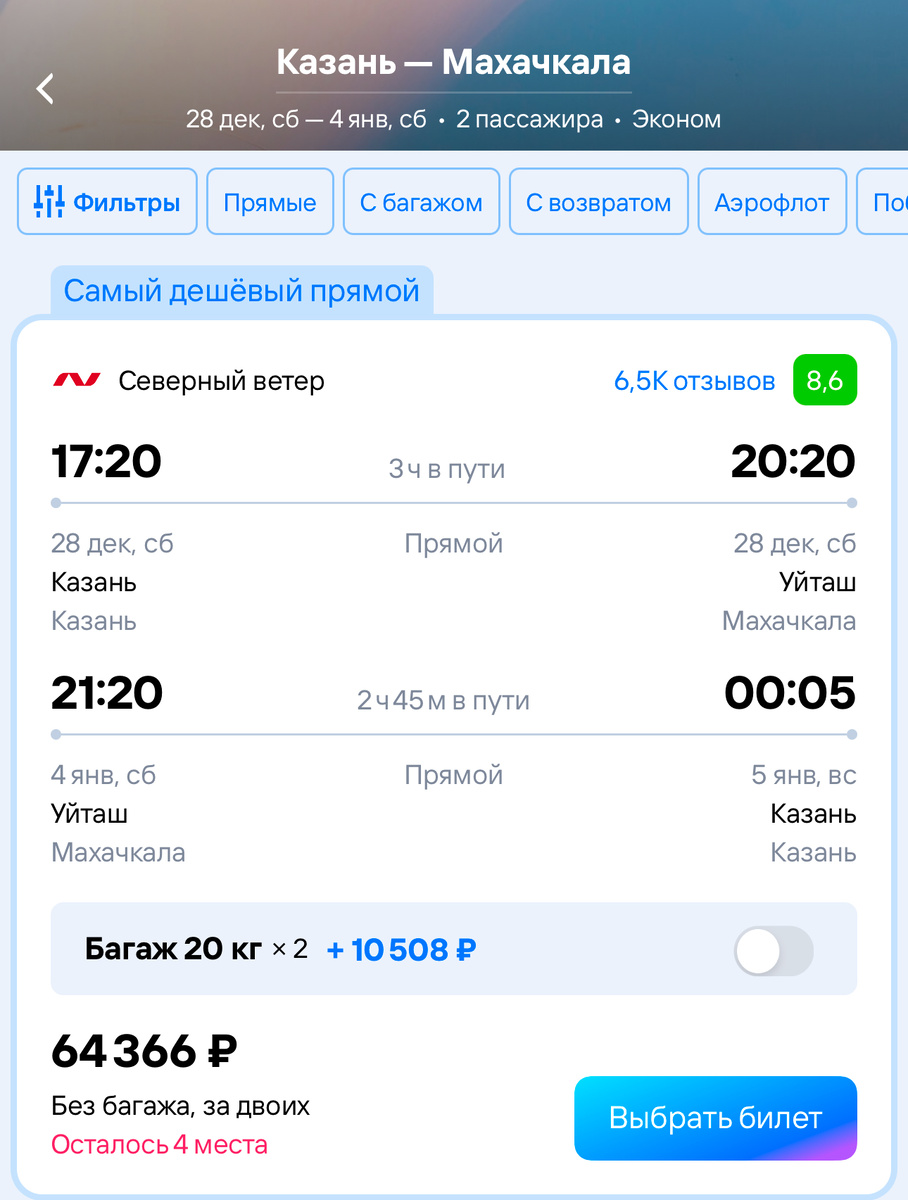The image size is (908, 1200).
Task: Select the Самый дешёвый прямой tab
Action: coord(242,291)
